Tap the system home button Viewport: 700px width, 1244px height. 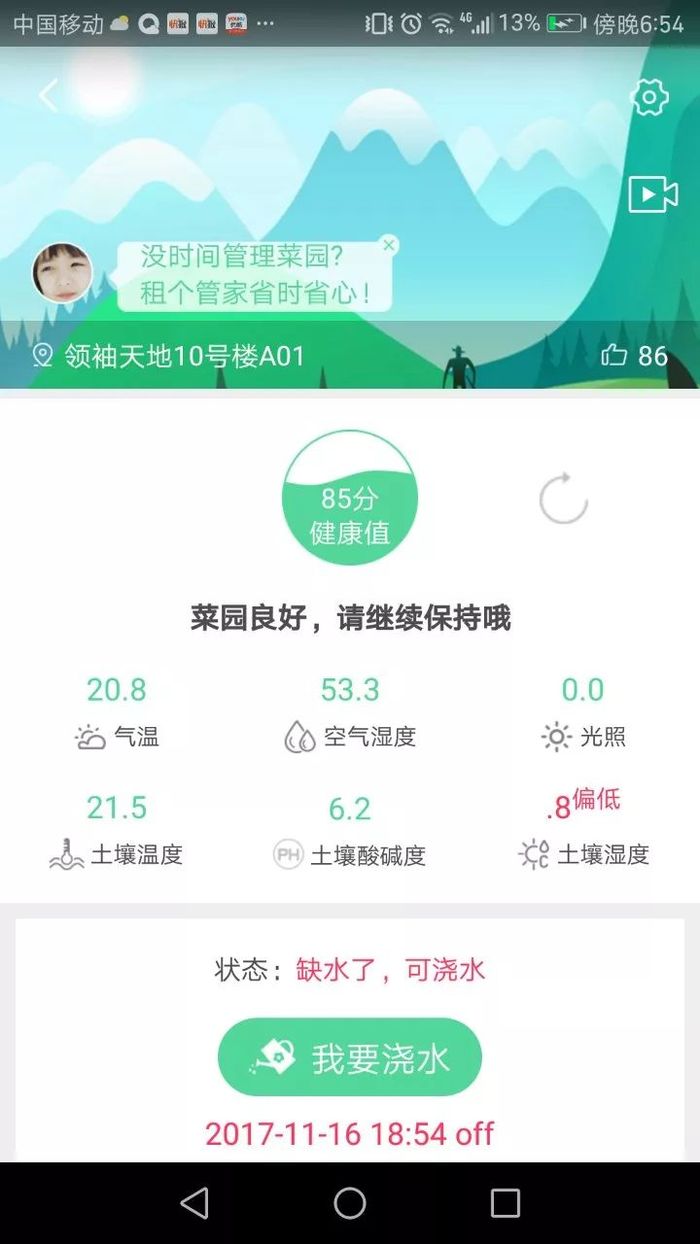click(x=350, y=1203)
